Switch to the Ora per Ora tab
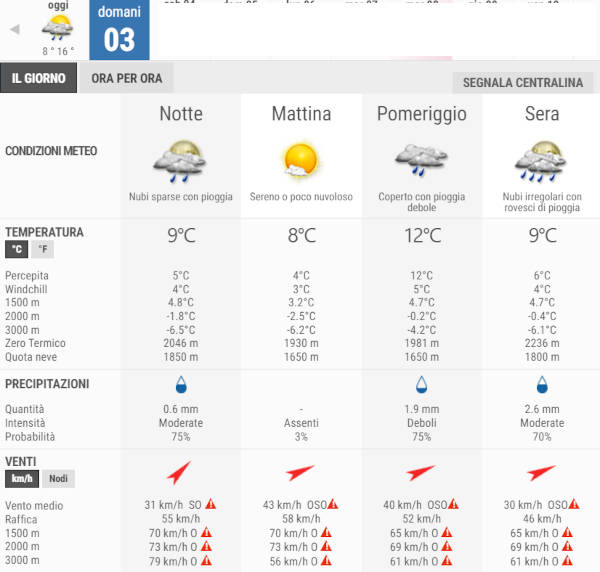This screenshot has height=572, width=600. click(126, 78)
